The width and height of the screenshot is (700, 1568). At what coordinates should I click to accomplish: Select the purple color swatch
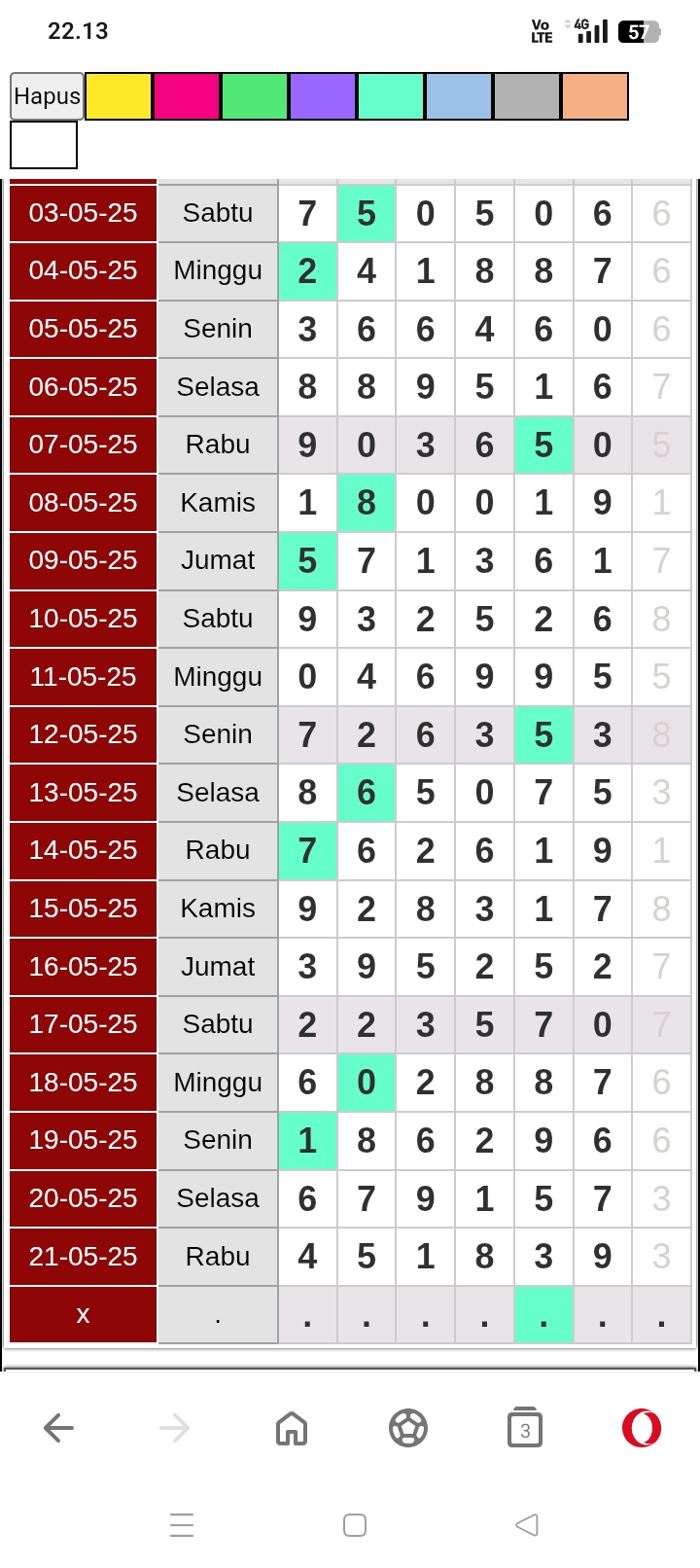[323, 96]
